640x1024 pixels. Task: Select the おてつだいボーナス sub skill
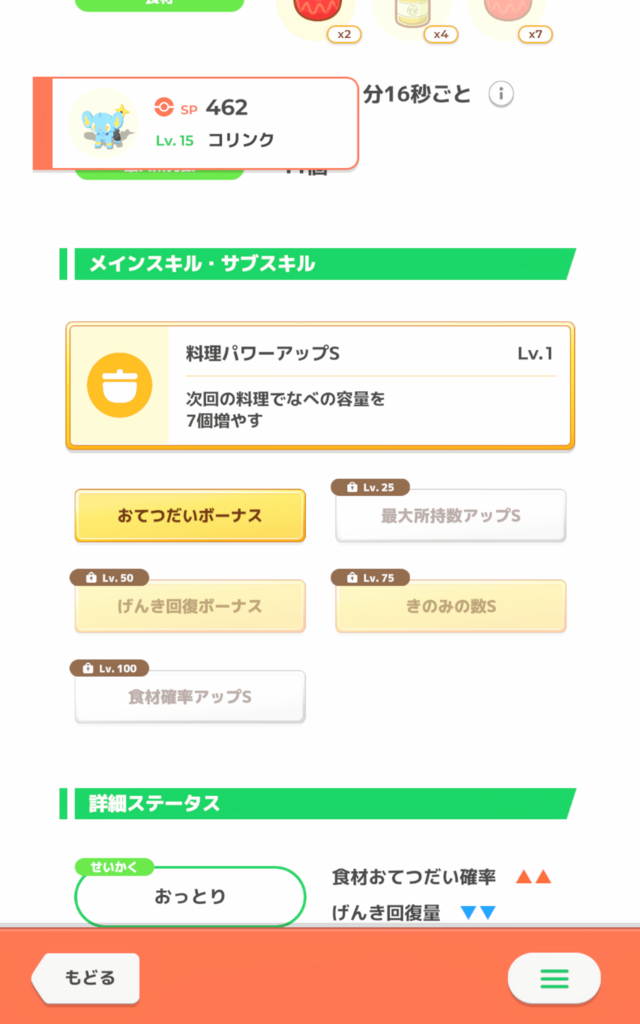pos(190,515)
